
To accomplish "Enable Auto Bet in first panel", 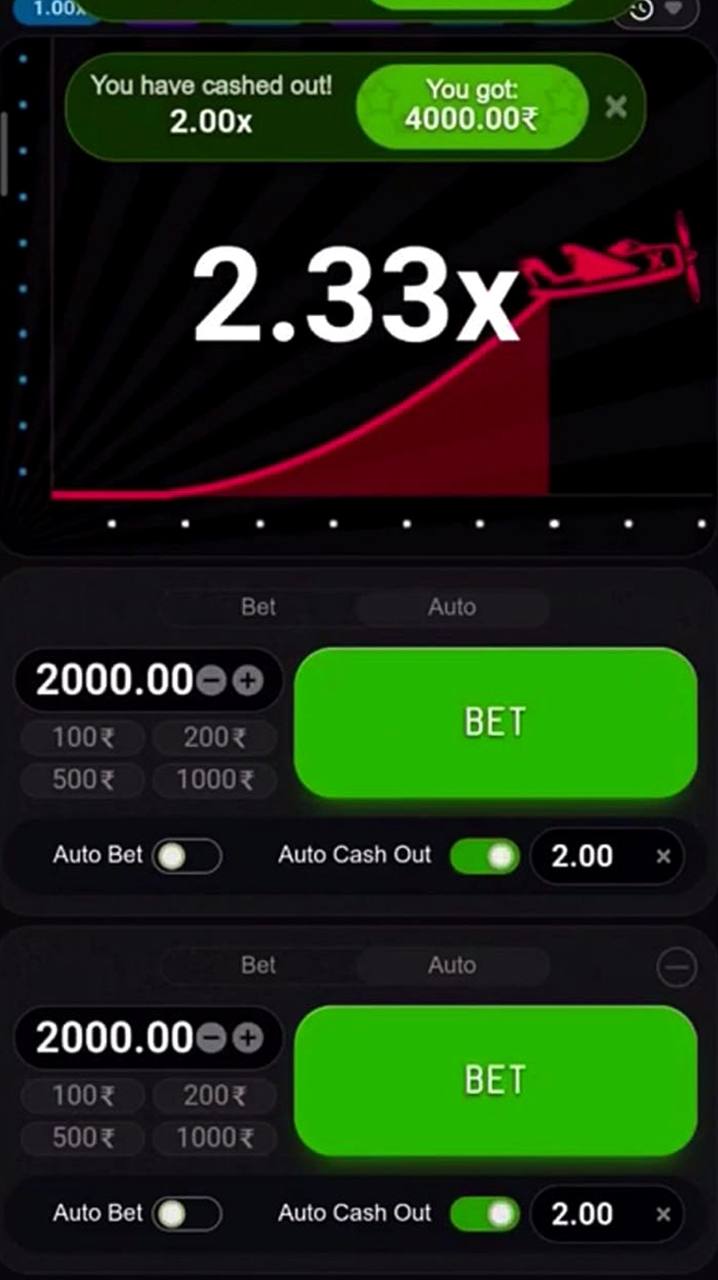I will (x=187, y=856).
